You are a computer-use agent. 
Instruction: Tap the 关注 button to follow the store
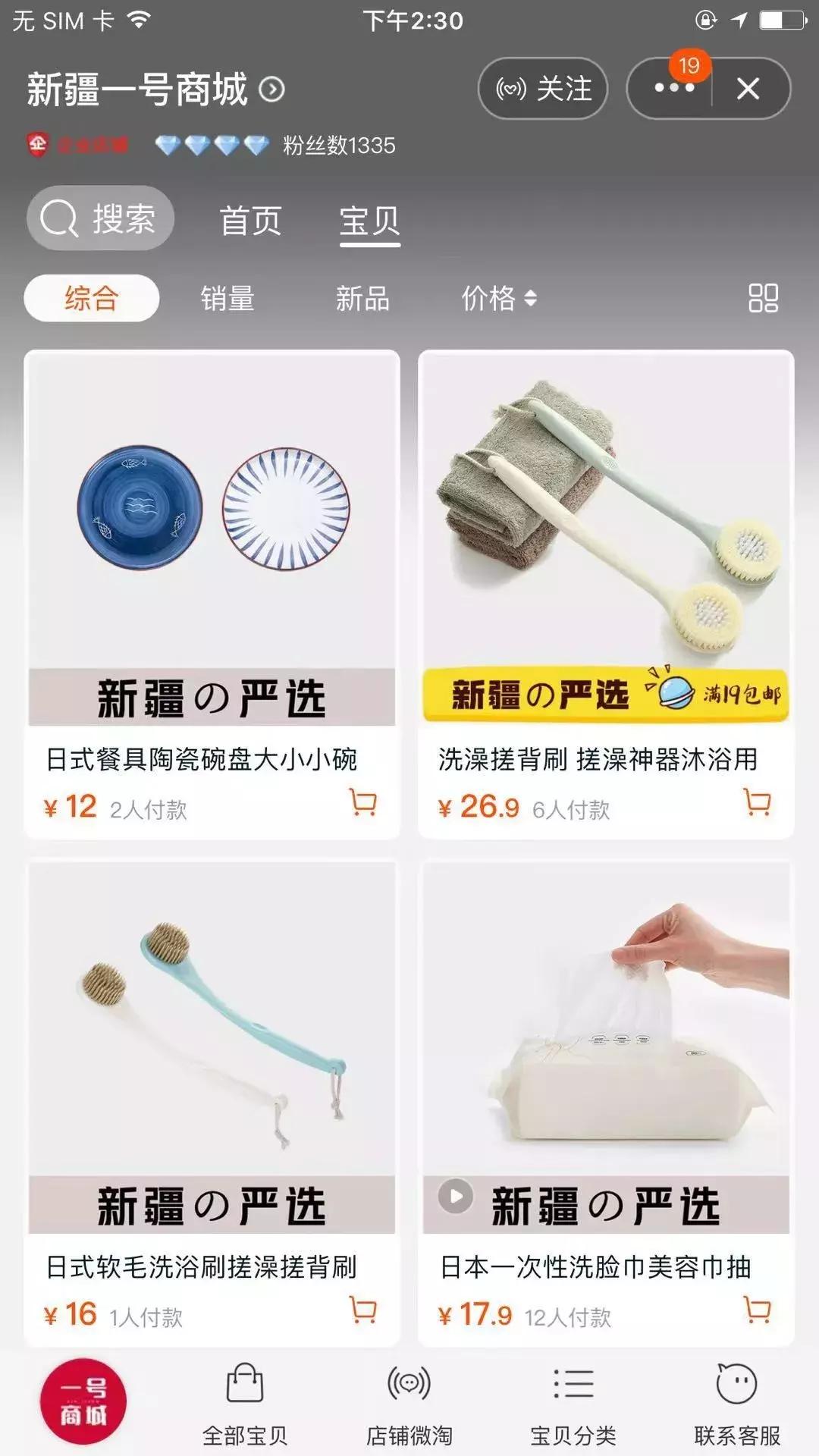543,89
